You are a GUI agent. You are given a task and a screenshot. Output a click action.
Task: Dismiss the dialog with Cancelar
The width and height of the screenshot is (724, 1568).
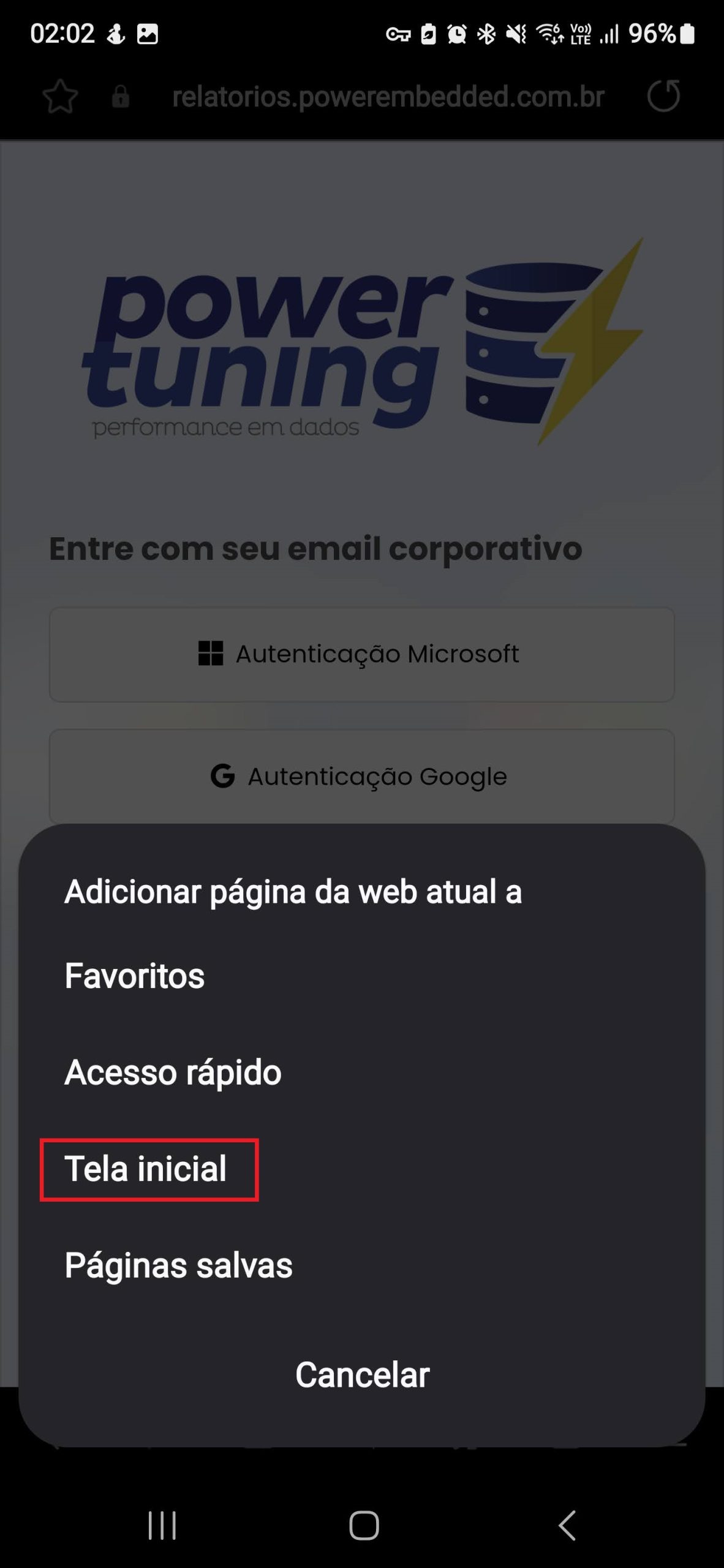[362, 1374]
